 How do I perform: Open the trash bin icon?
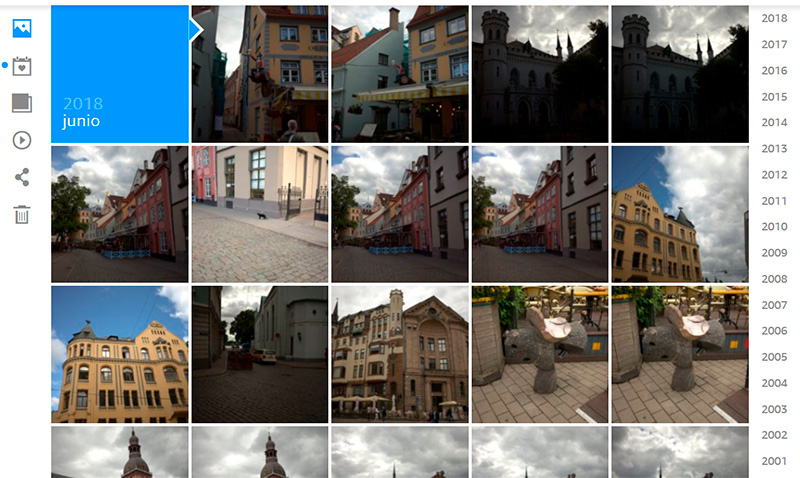[x=22, y=214]
